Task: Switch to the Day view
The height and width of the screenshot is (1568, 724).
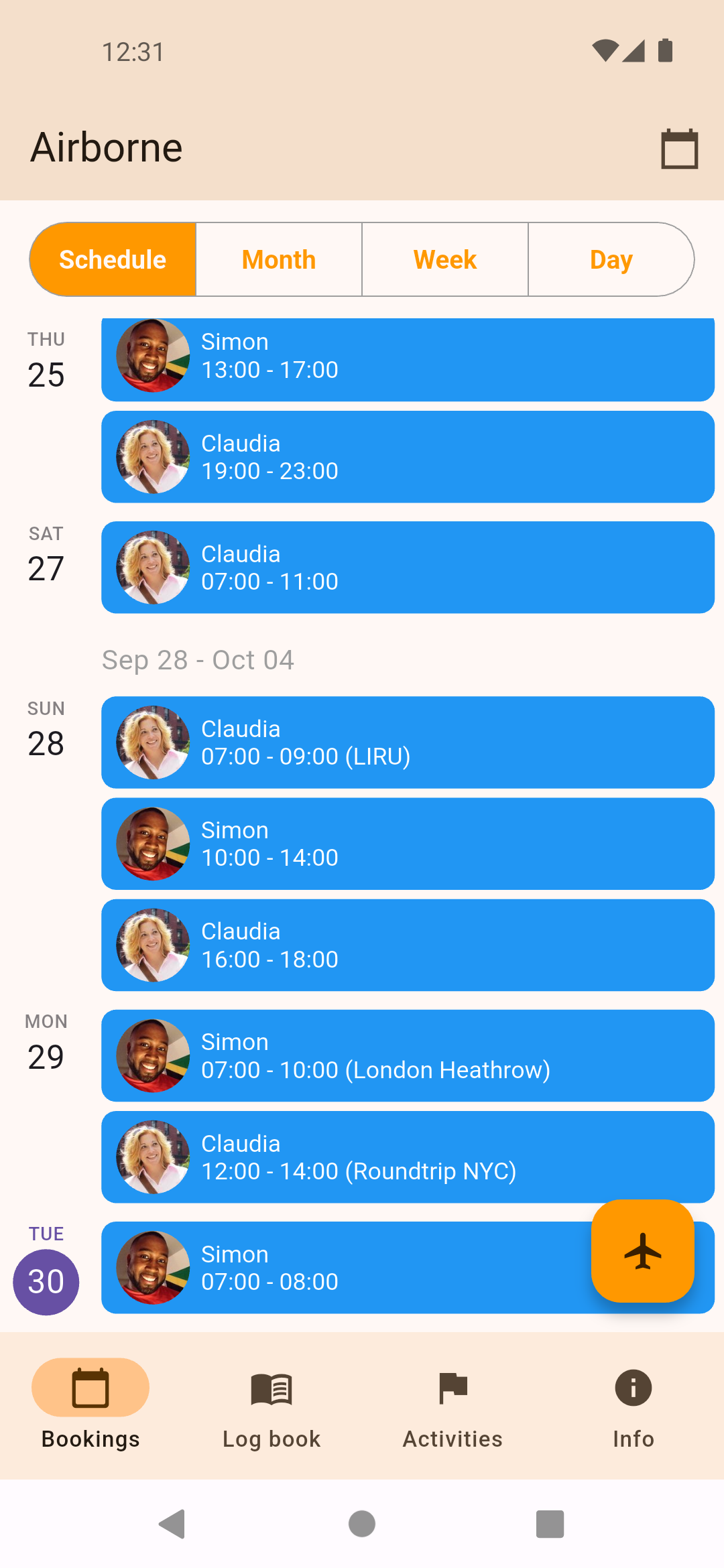Action: pos(611,260)
